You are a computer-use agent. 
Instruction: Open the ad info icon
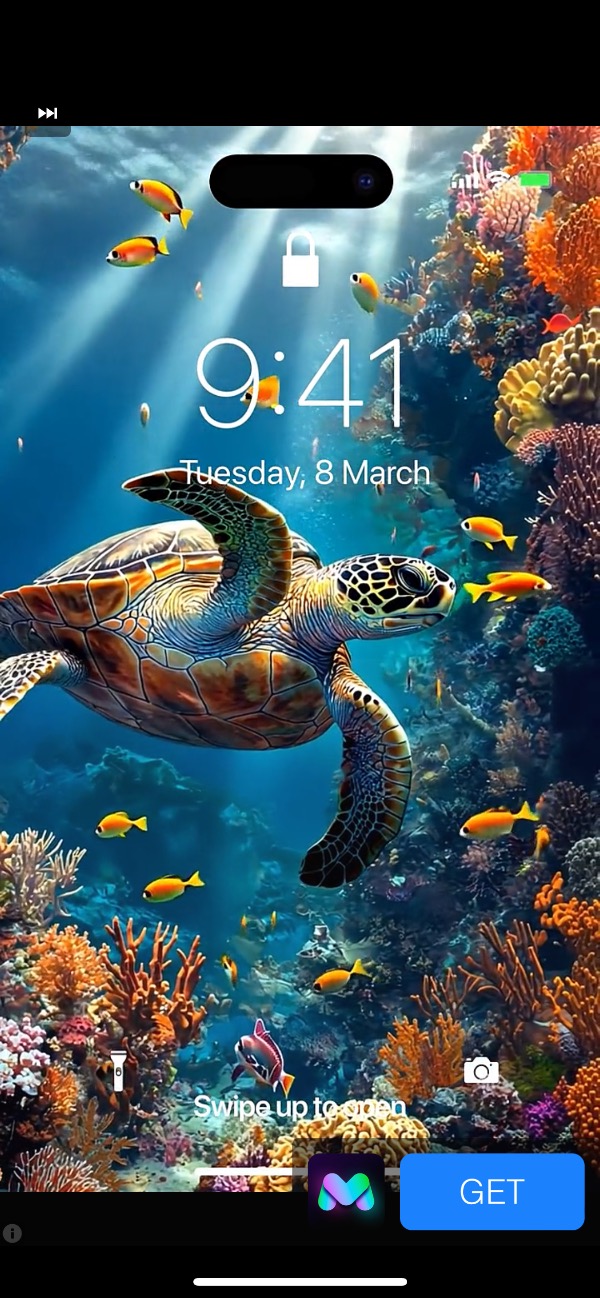point(12,1233)
